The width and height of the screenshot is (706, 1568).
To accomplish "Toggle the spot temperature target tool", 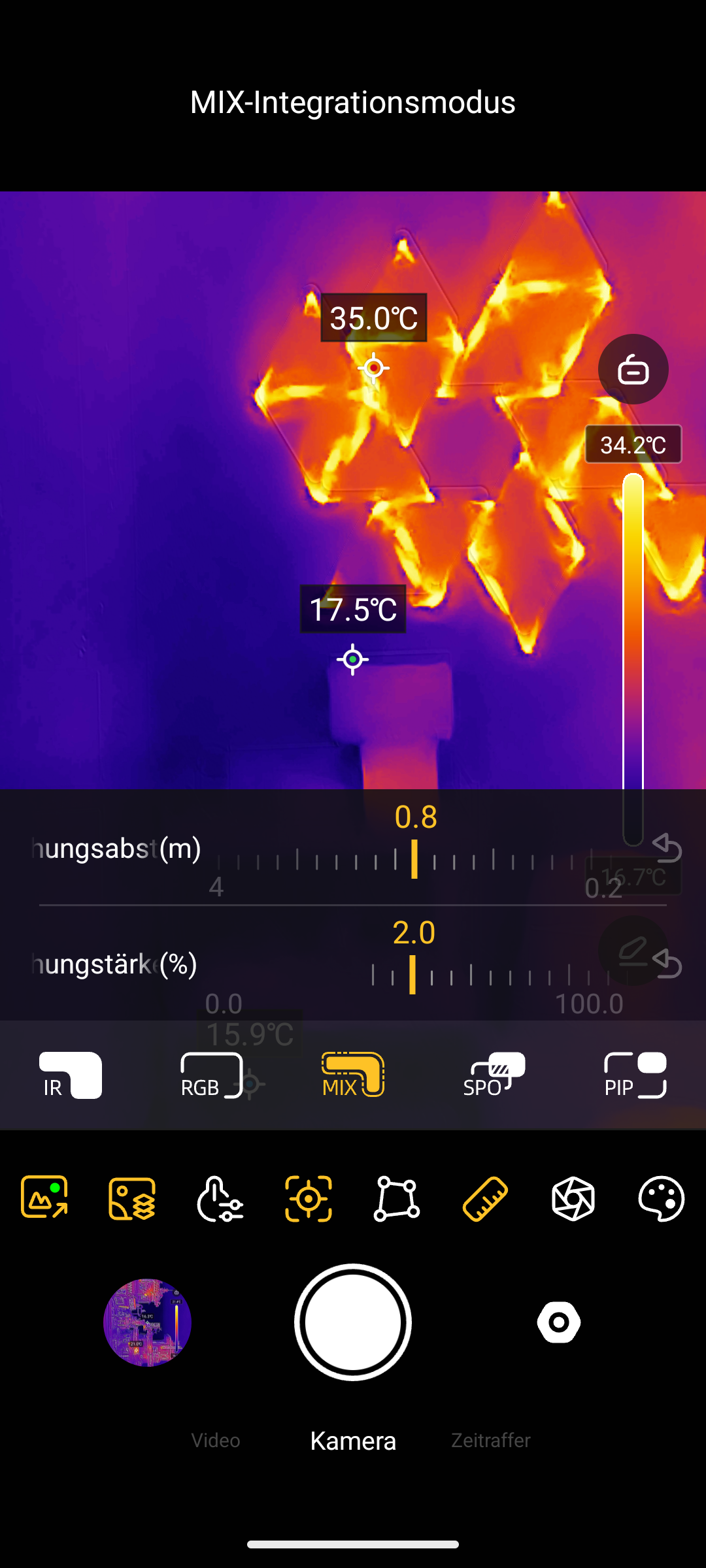I will click(309, 1199).
